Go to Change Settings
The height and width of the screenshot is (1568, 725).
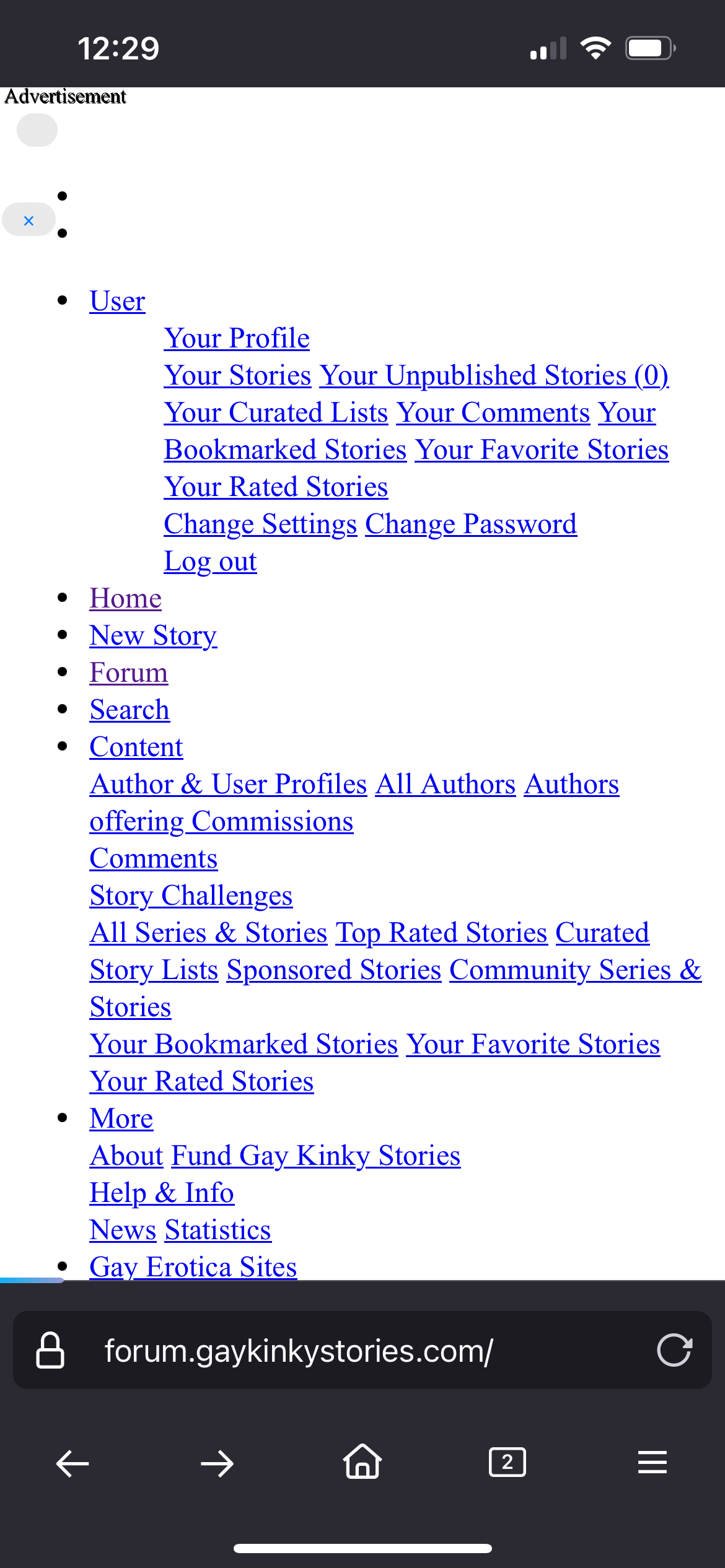point(260,524)
